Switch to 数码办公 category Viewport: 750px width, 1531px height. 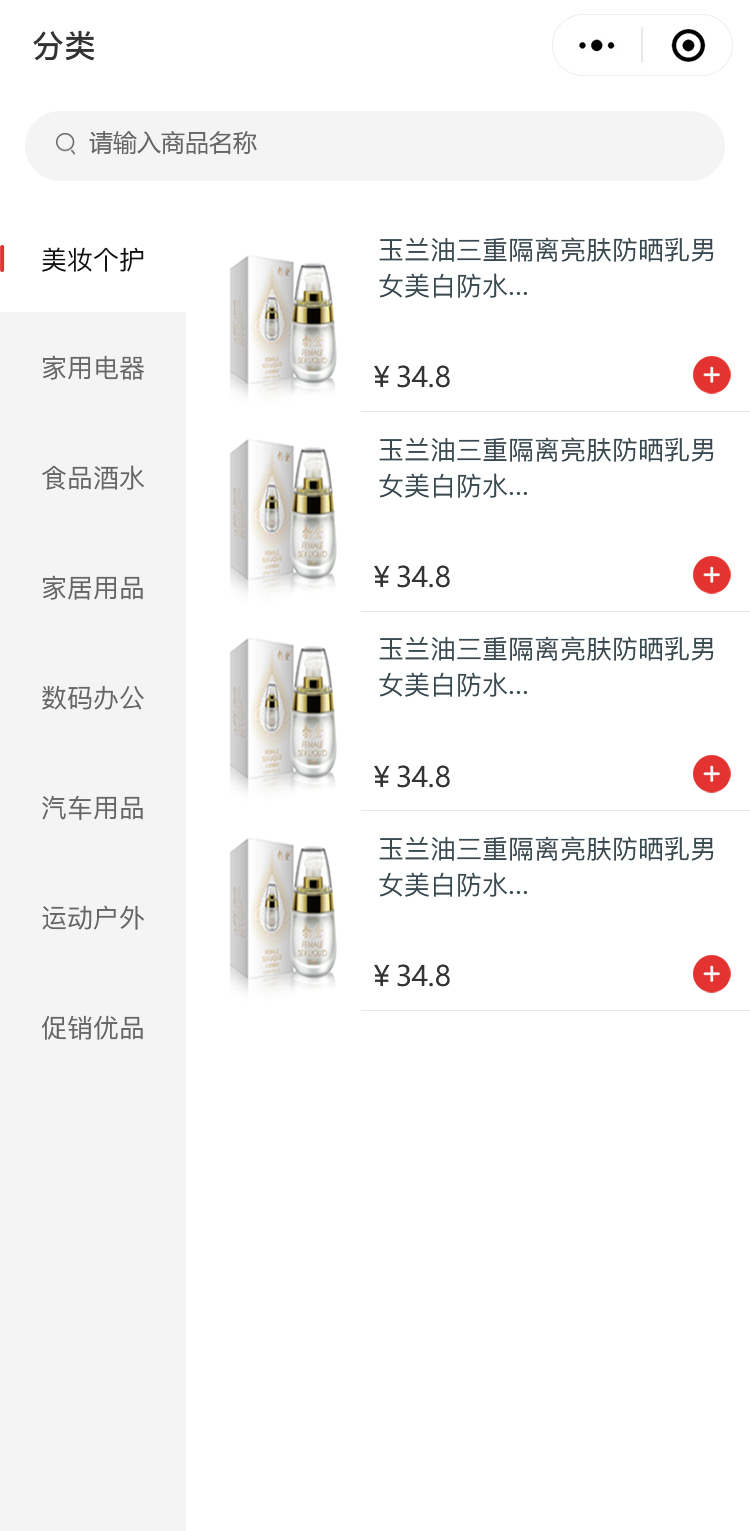point(93,698)
